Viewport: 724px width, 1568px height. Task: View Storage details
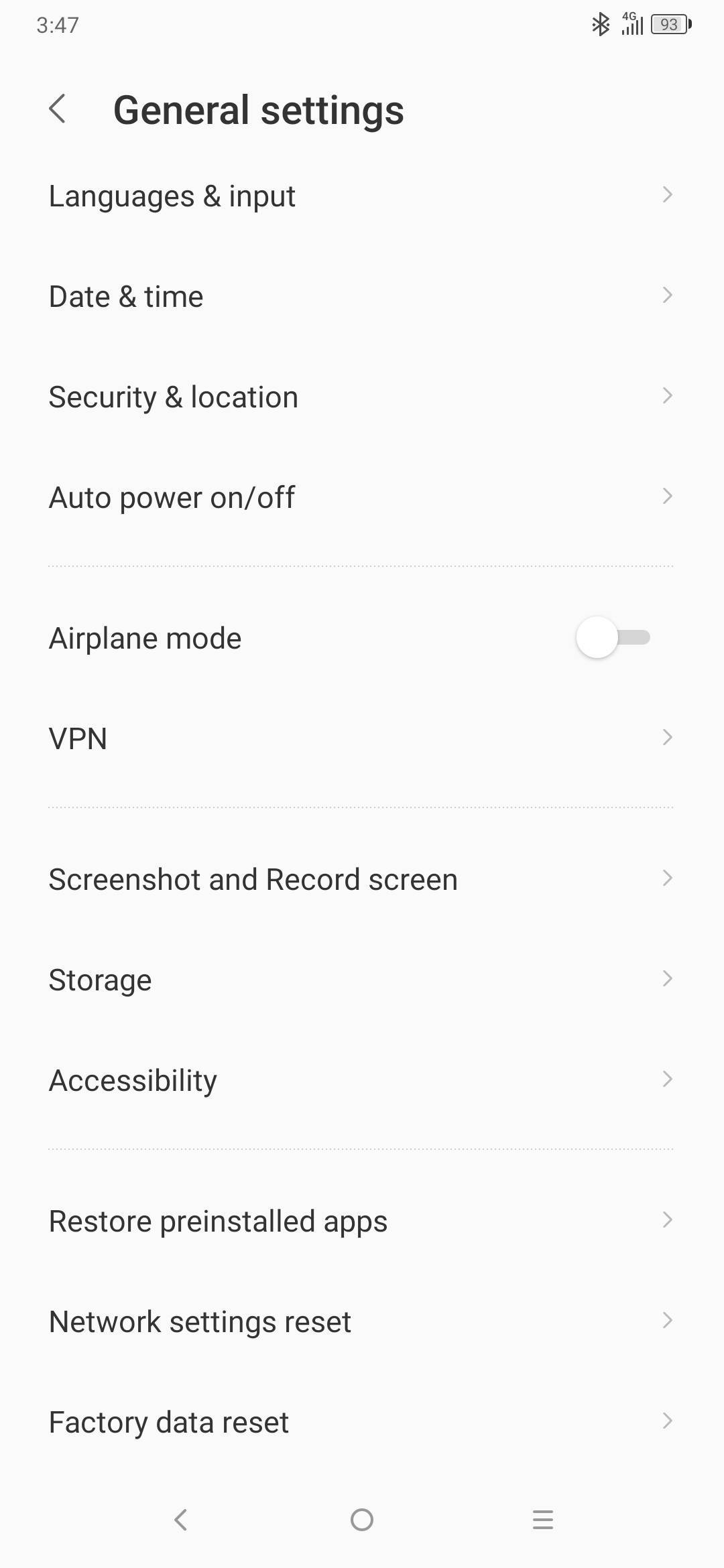(361, 980)
